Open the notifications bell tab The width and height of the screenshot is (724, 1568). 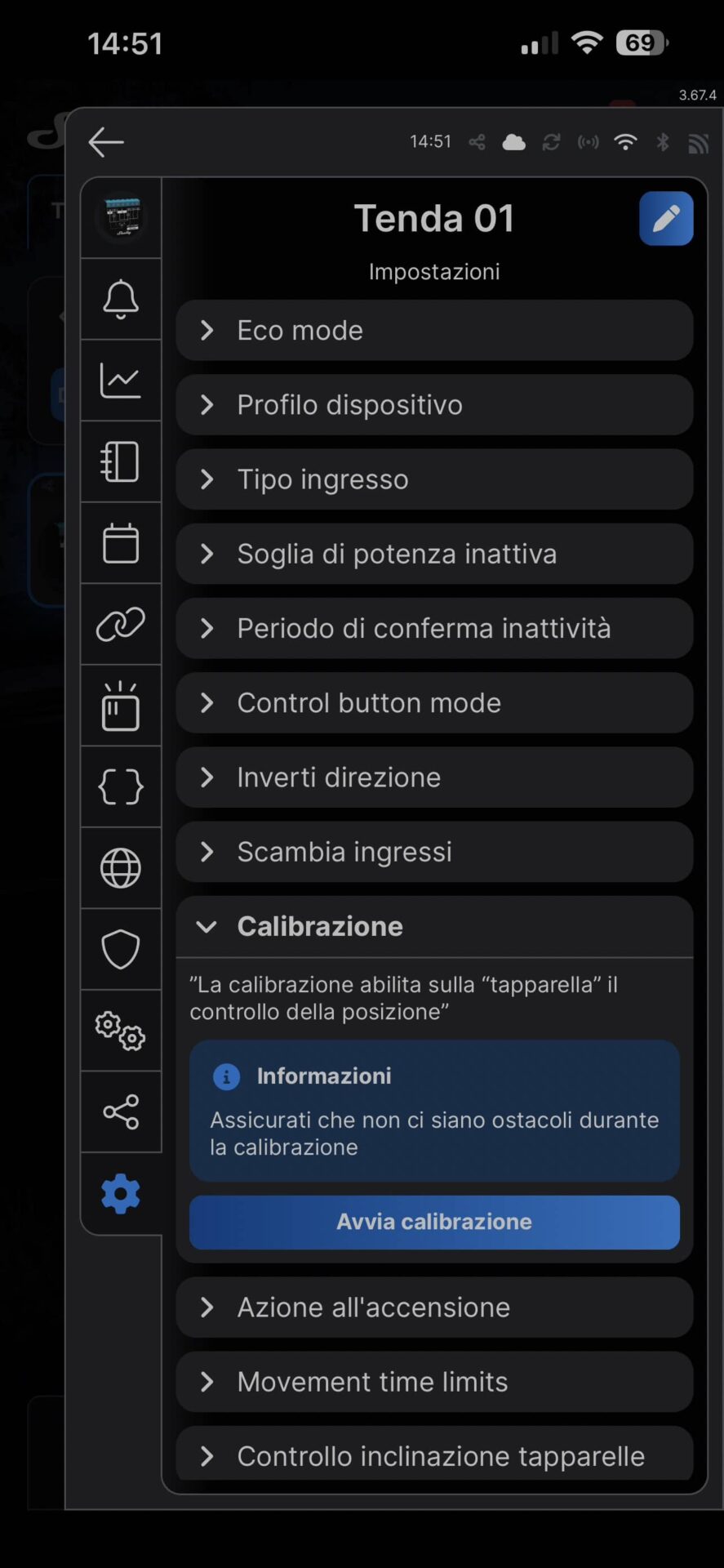pos(121,299)
